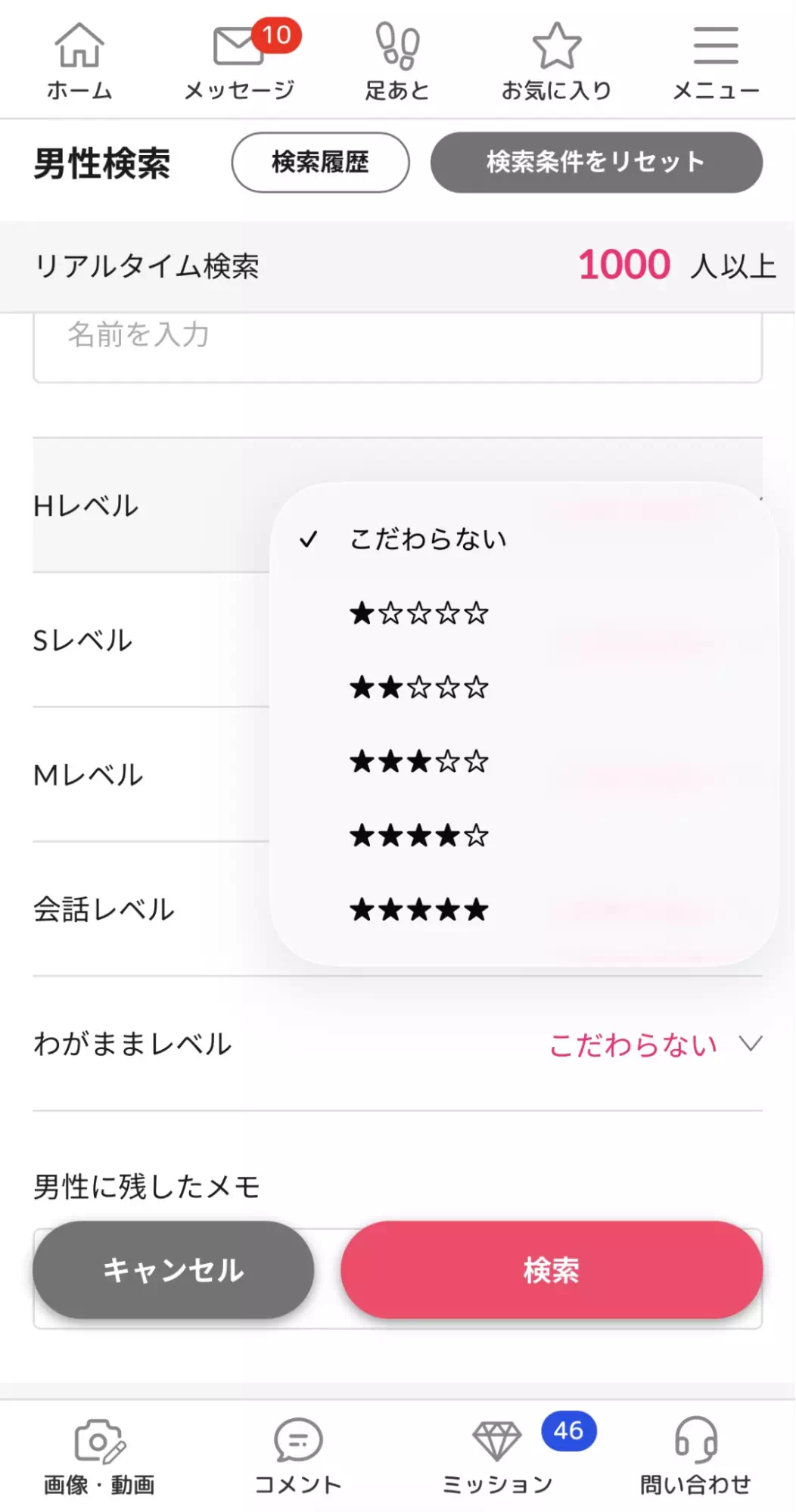
Task: Select the こだわらない checked option
Action: click(x=429, y=539)
